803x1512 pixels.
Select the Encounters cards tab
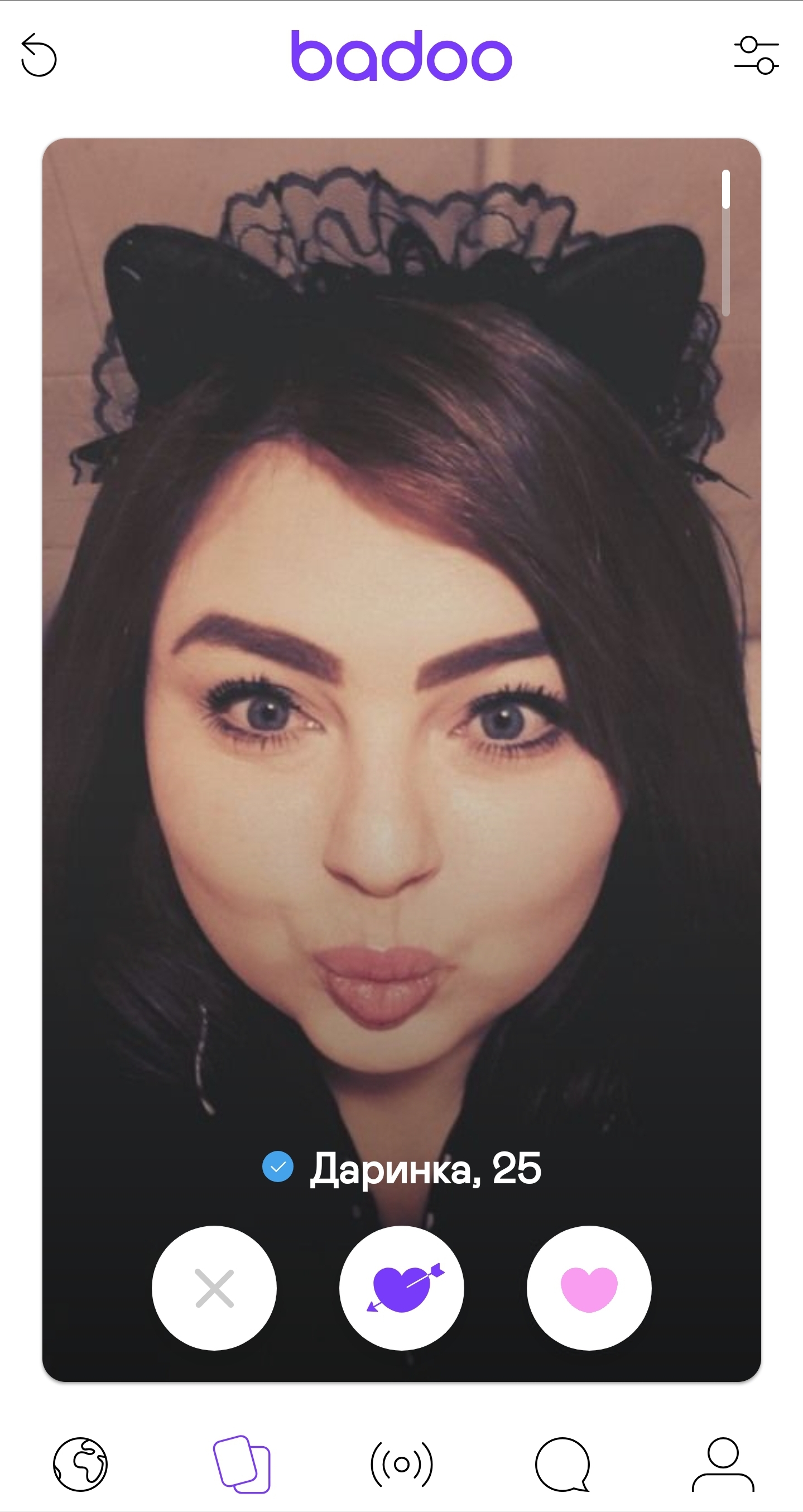point(241,1464)
